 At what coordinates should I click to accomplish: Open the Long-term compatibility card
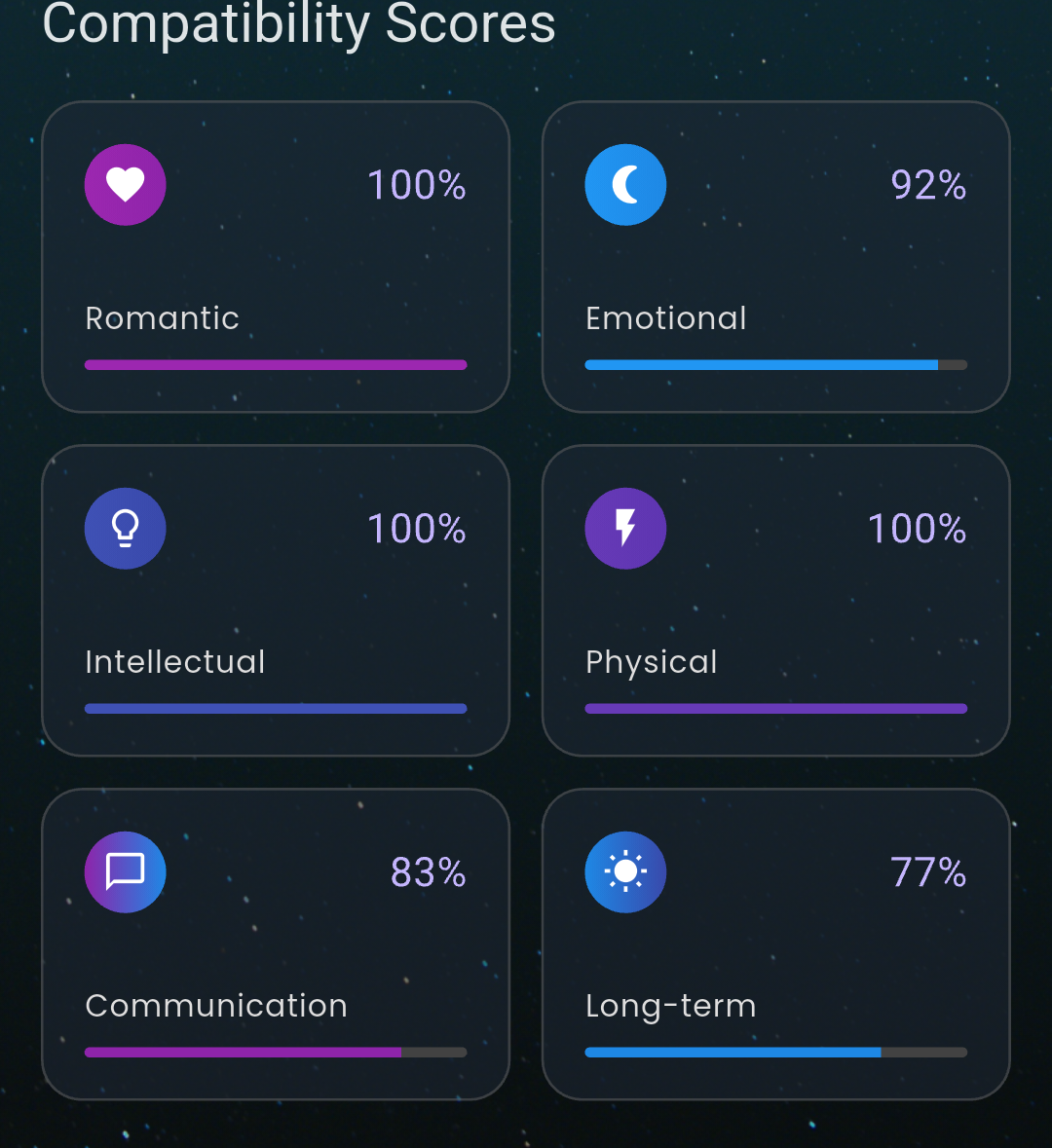[775, 944]
